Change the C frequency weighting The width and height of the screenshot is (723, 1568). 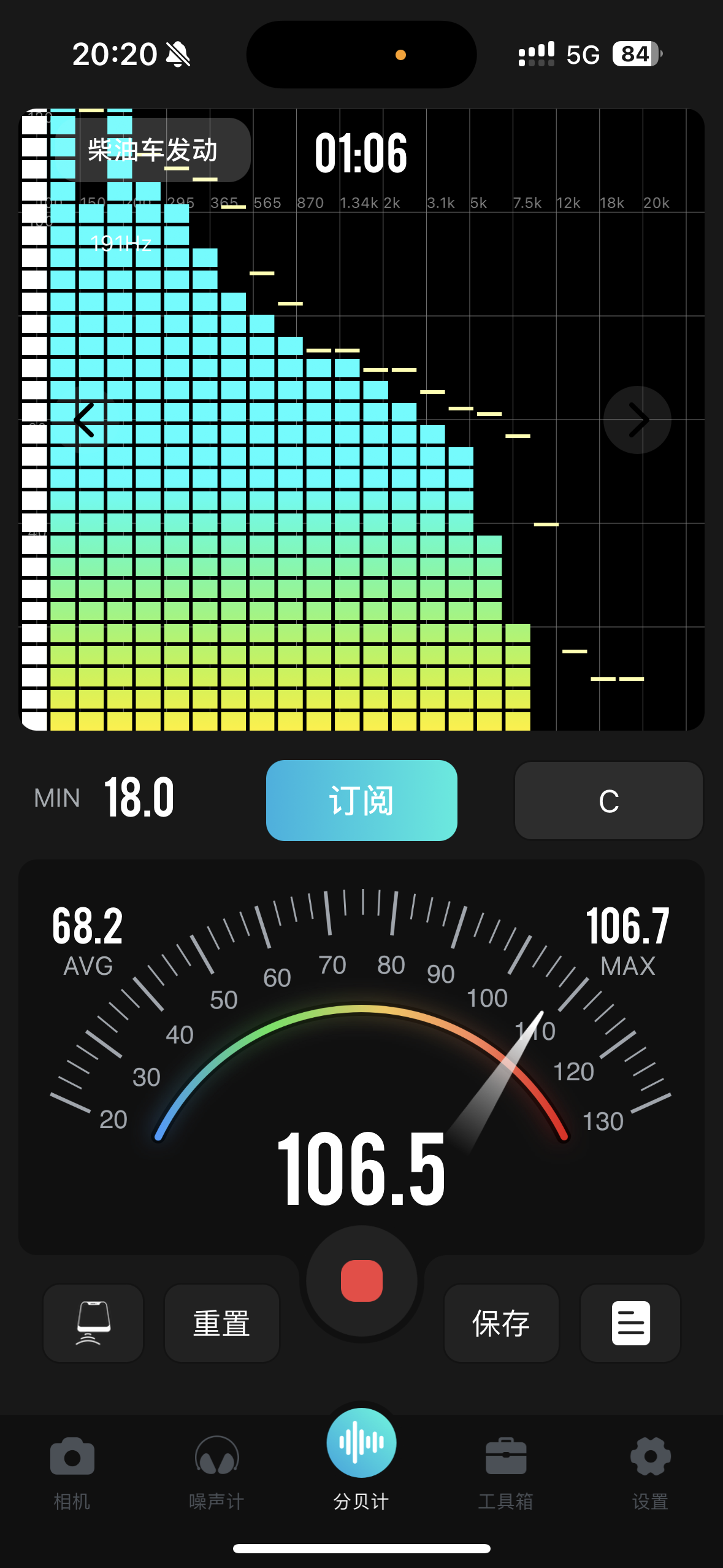pos(608,801)
